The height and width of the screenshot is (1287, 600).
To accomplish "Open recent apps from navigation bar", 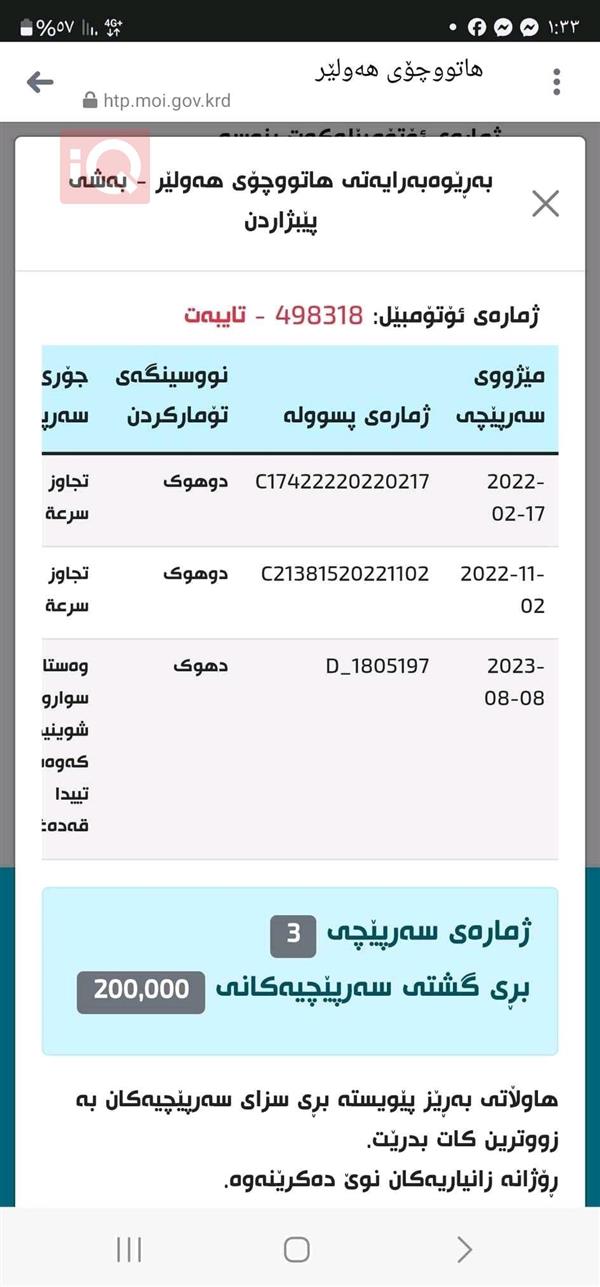I will [129, 1248].
